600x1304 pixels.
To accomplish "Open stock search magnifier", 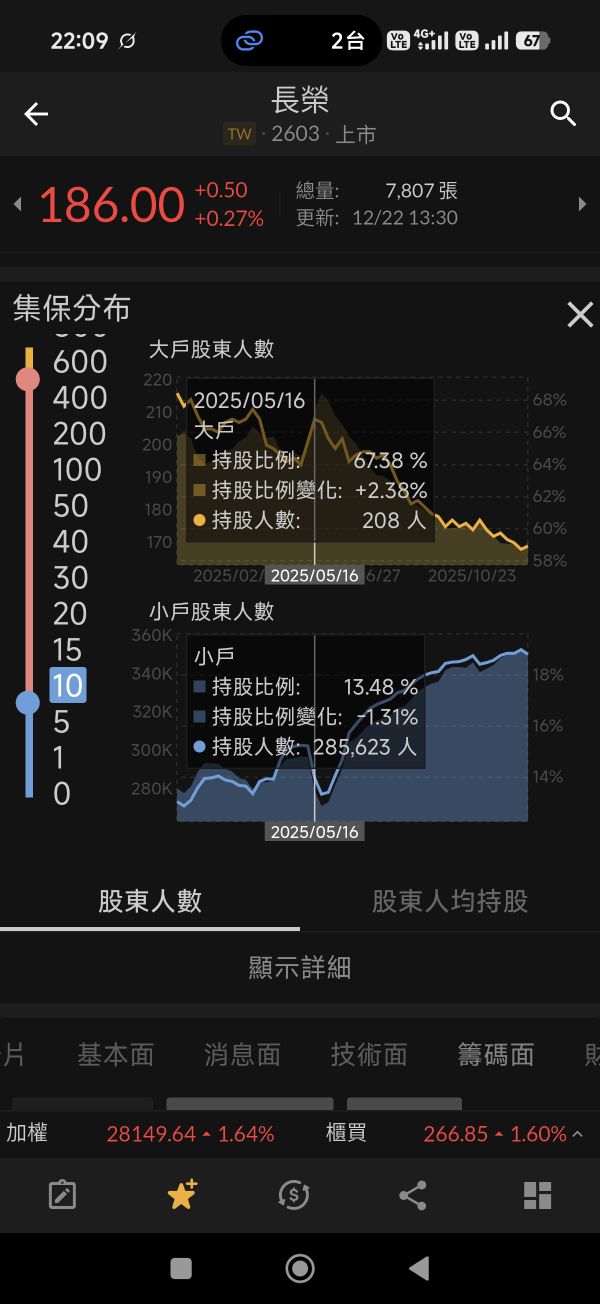I will click(x=563, y=114).
